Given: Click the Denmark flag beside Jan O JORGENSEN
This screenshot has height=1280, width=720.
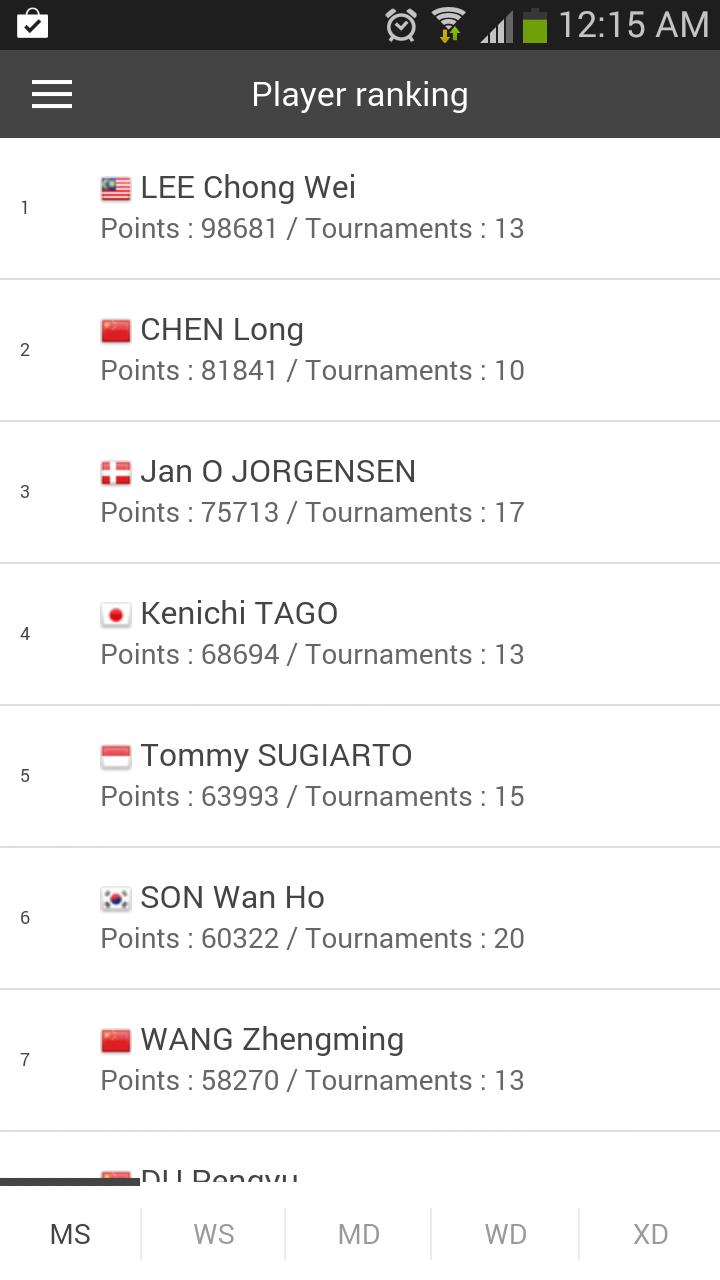Looking at the screenshot, I should tap(117, 471).
